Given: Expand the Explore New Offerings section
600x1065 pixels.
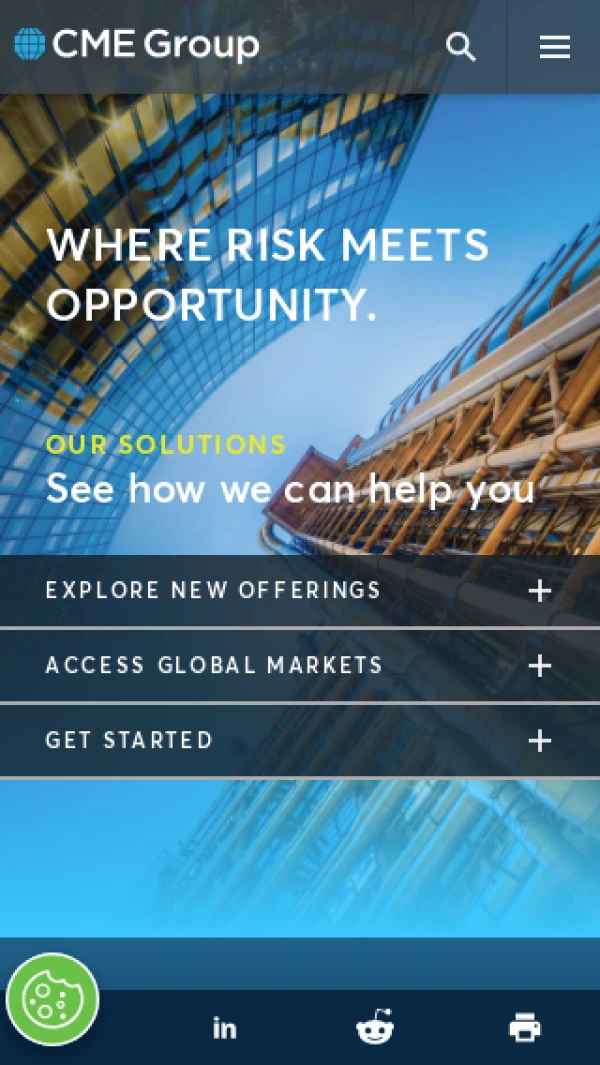Looking at the screenshot, I should point(539,591).
